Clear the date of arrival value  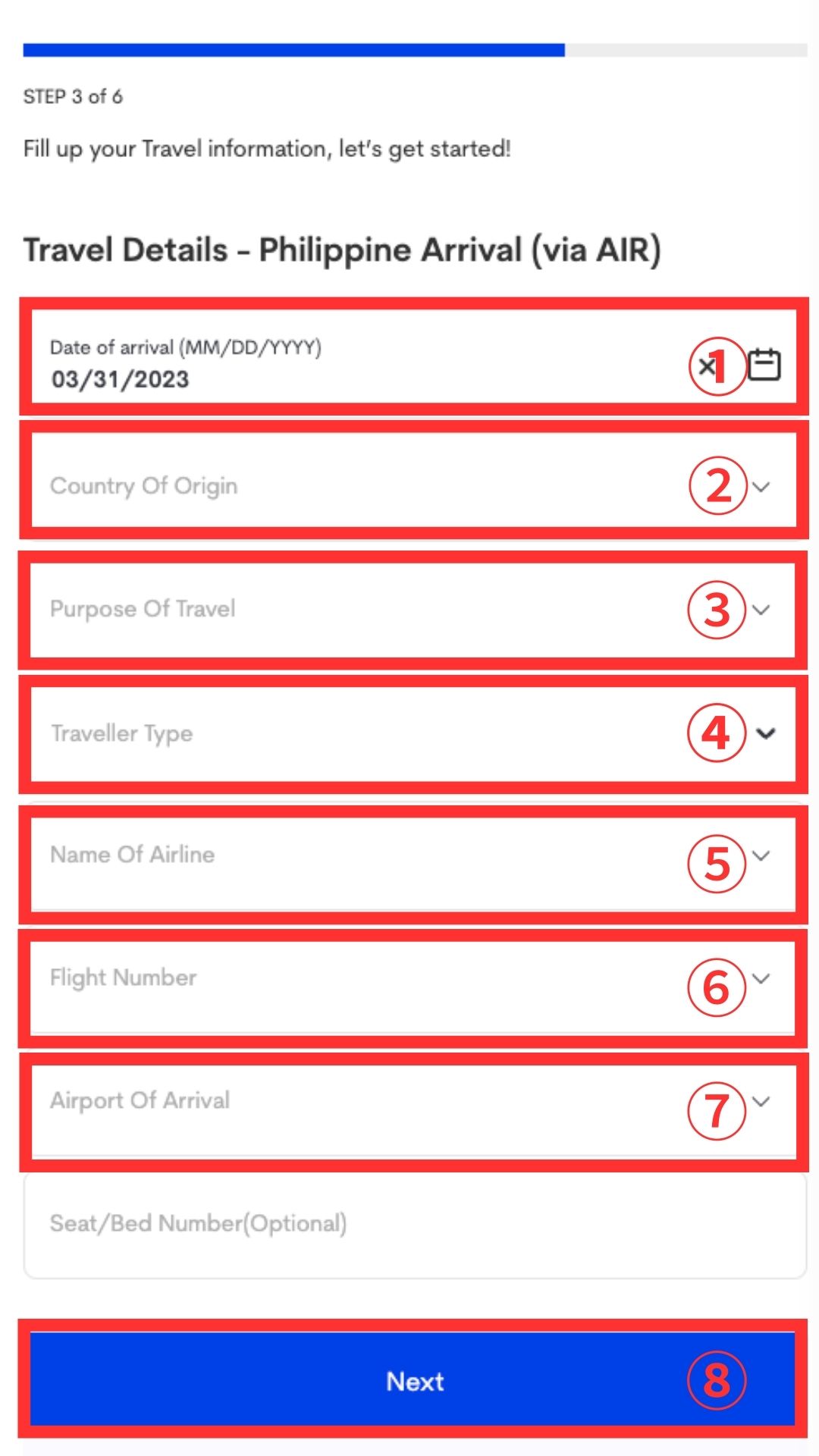[706, 367]
